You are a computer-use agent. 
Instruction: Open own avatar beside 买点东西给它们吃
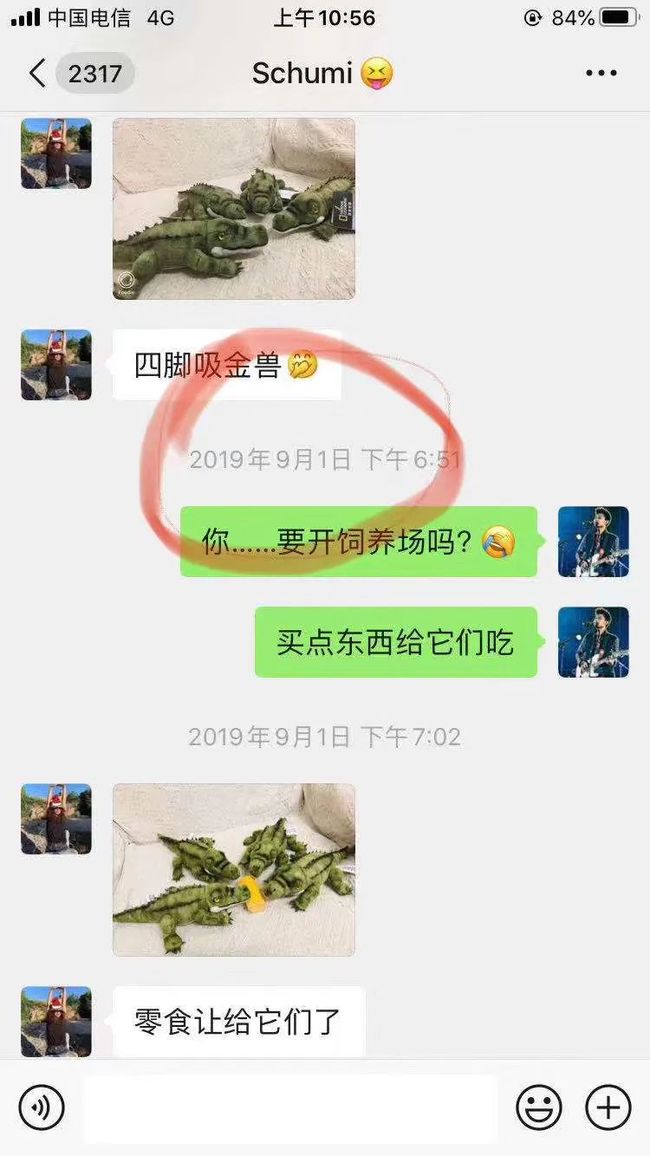click(593, 642)
